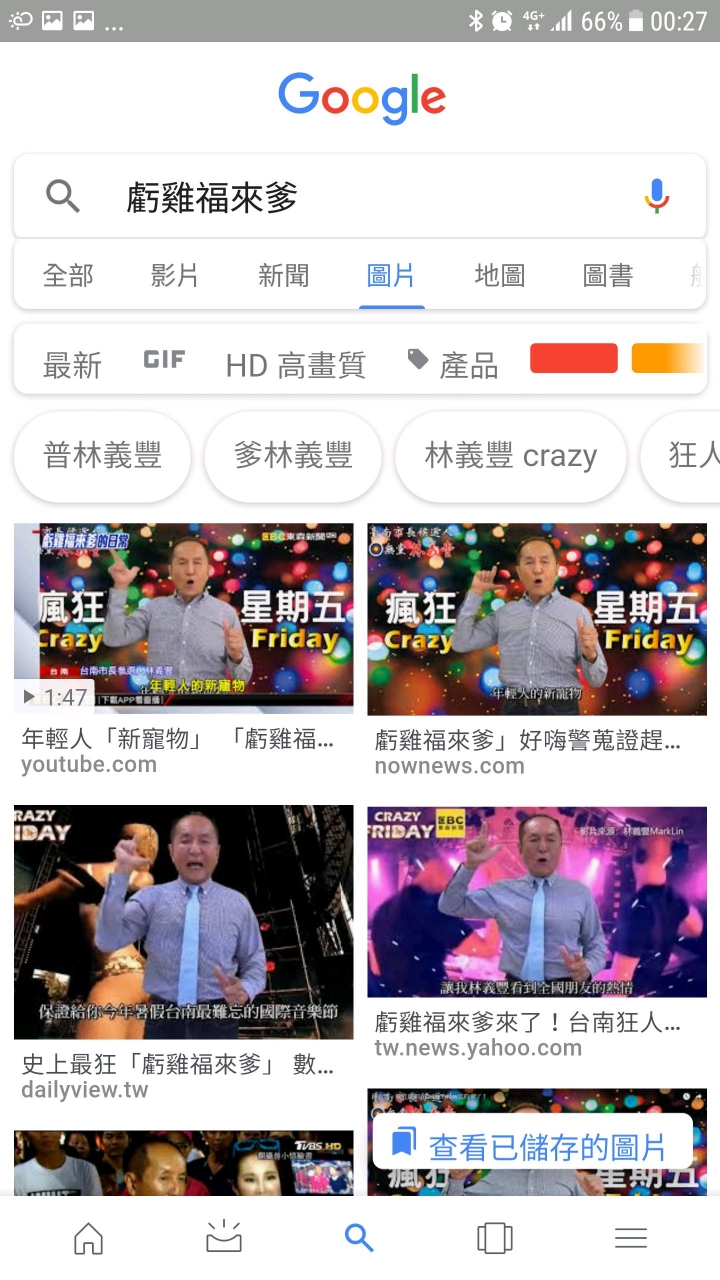Start voice search with the microphone
This screenshot has width=720, height=1280.
tap(656, 196)
